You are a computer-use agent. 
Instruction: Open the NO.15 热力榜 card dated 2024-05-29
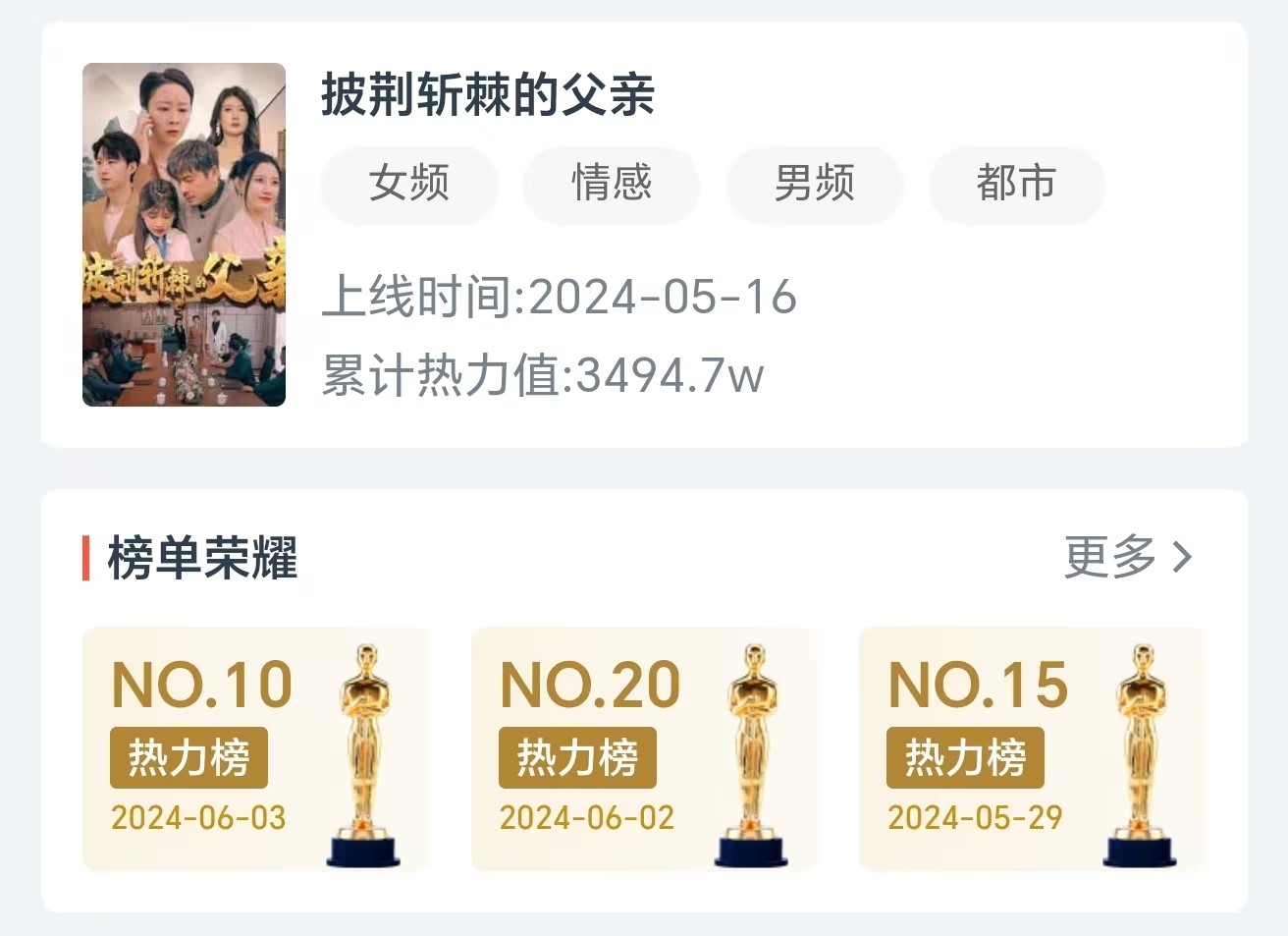tap(1031, 748)
